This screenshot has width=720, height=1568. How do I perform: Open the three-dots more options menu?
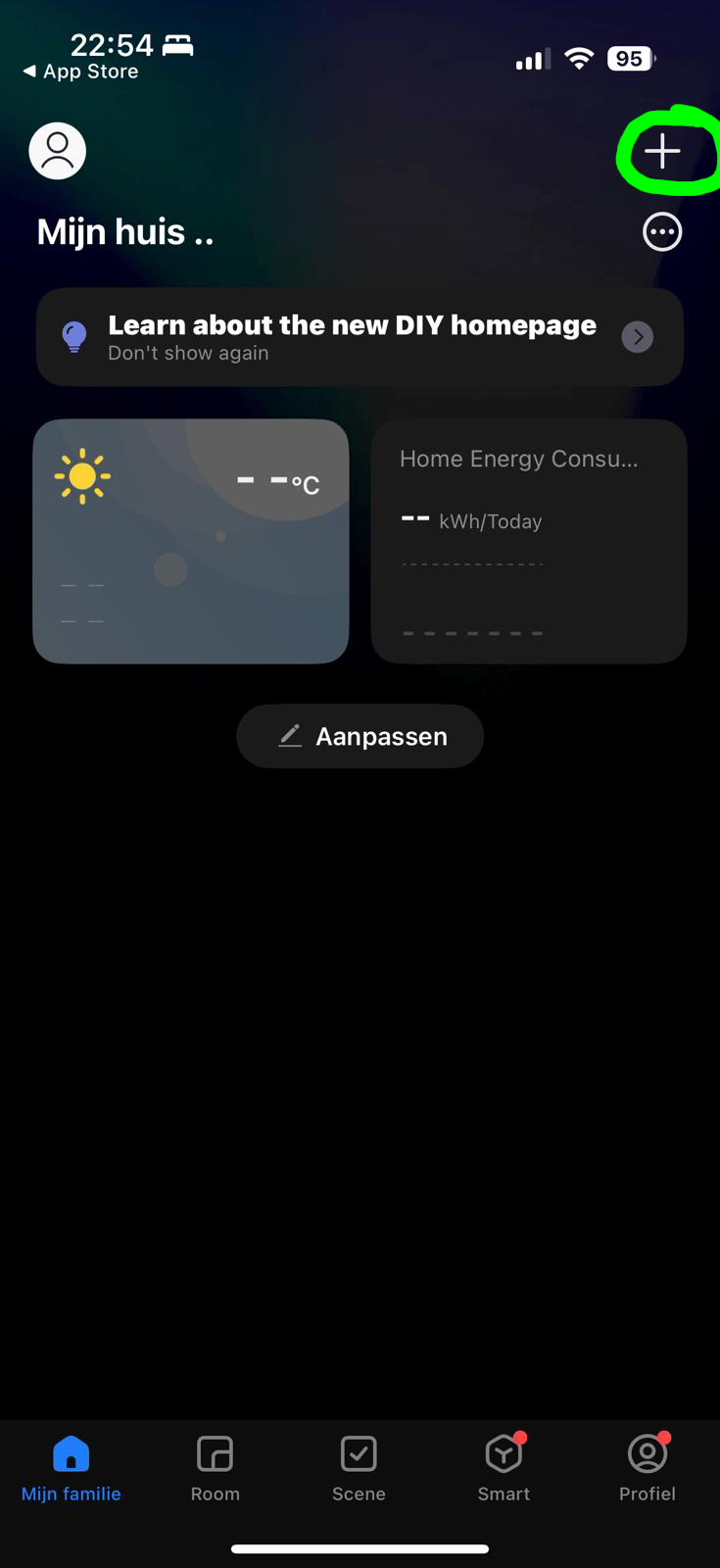click(x=662, y=232)
